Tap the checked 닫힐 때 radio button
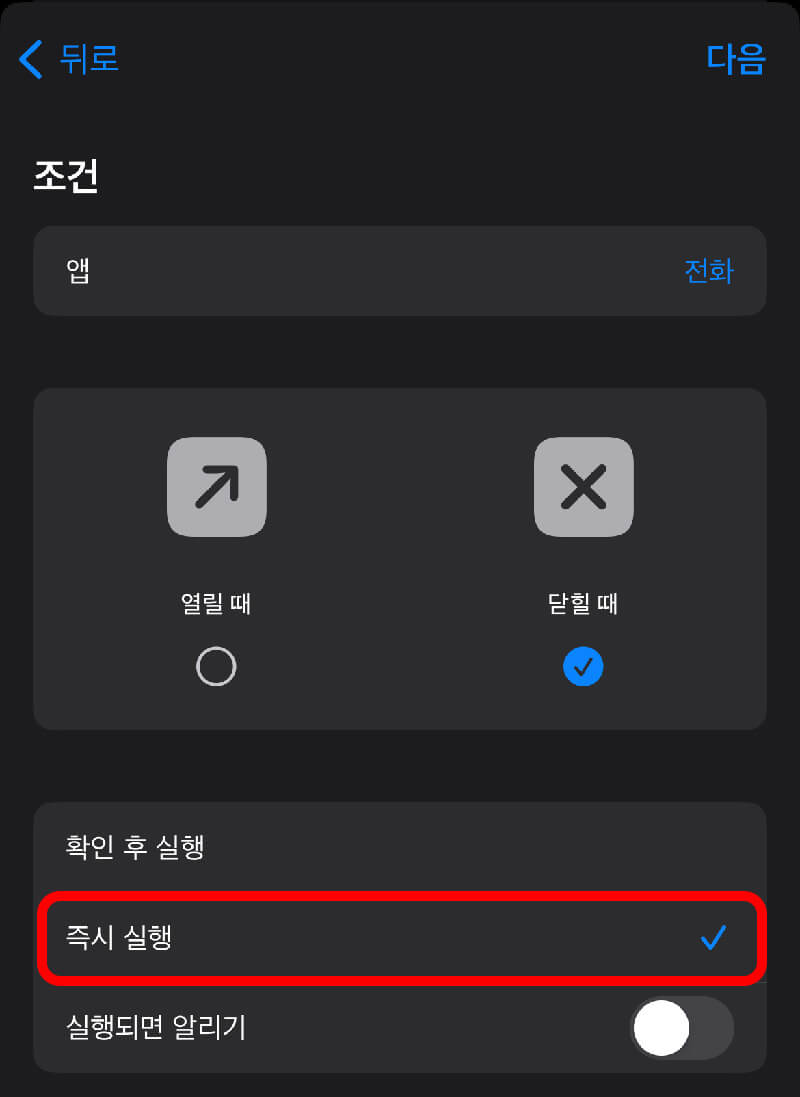 (x=583, y=666)
